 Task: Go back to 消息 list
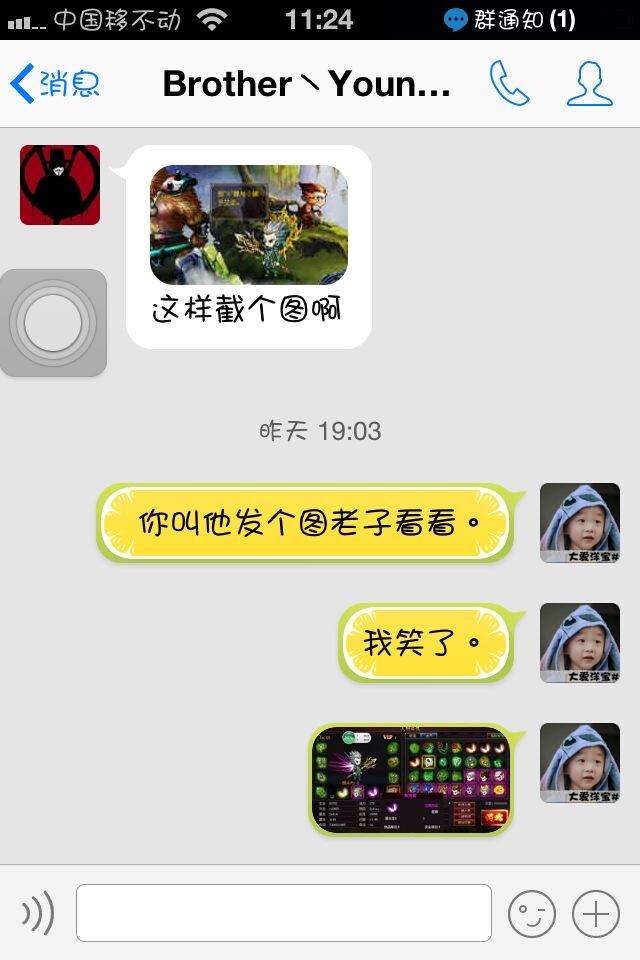pos(55,84)
